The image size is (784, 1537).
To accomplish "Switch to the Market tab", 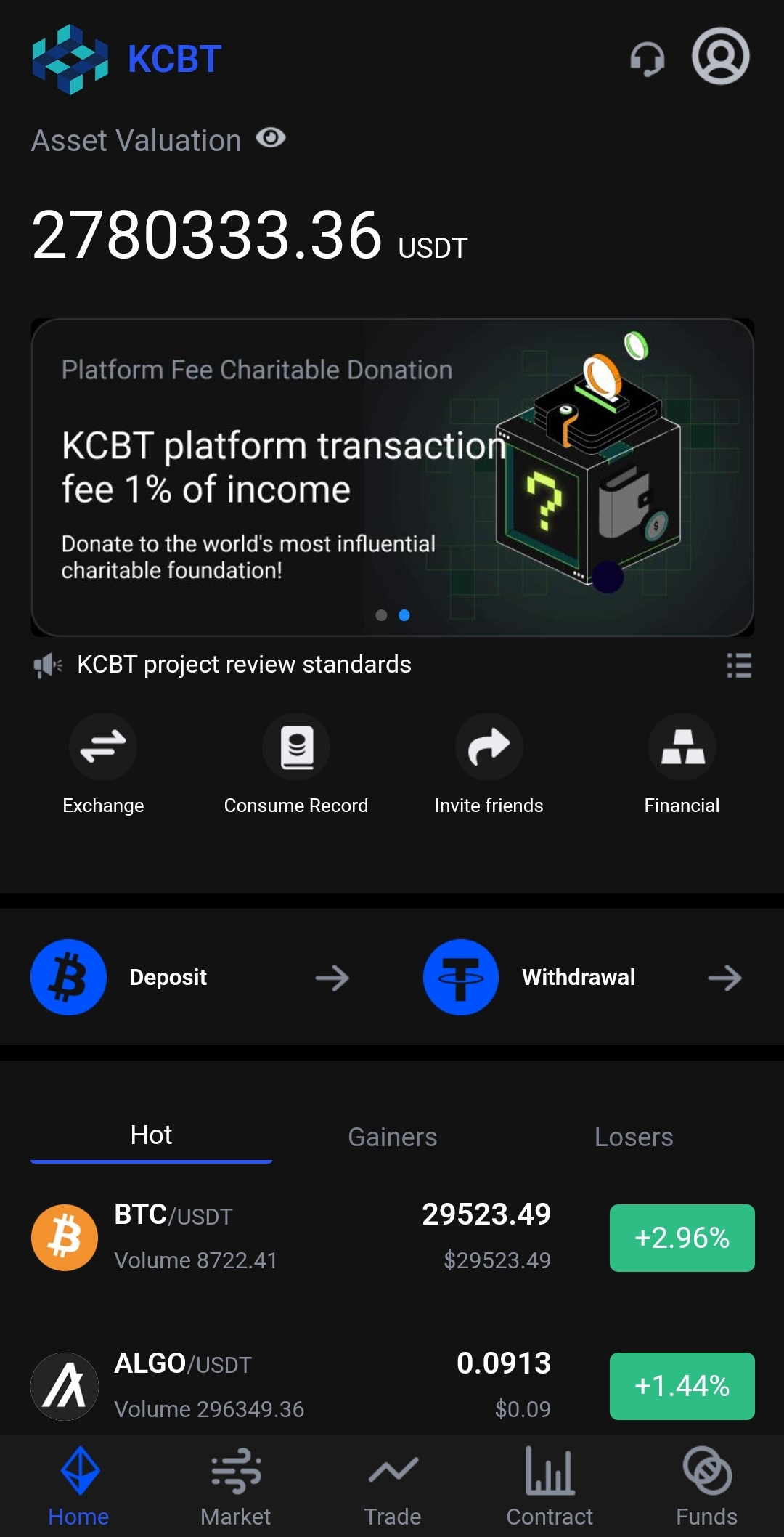I will pyautogui.click(x=235, y=1486).
